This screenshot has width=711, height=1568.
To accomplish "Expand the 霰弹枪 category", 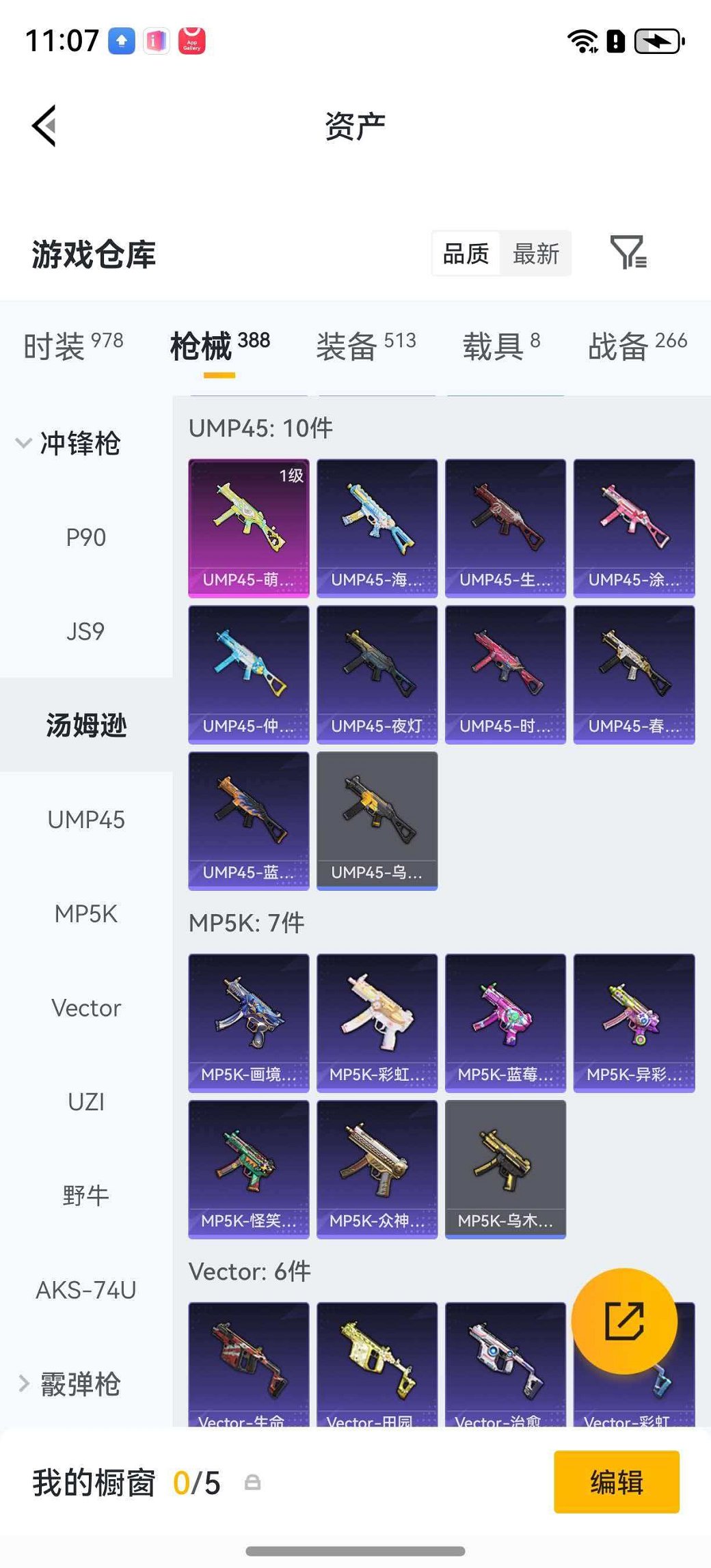I will pyautogui.click(x=68, y=1384).
